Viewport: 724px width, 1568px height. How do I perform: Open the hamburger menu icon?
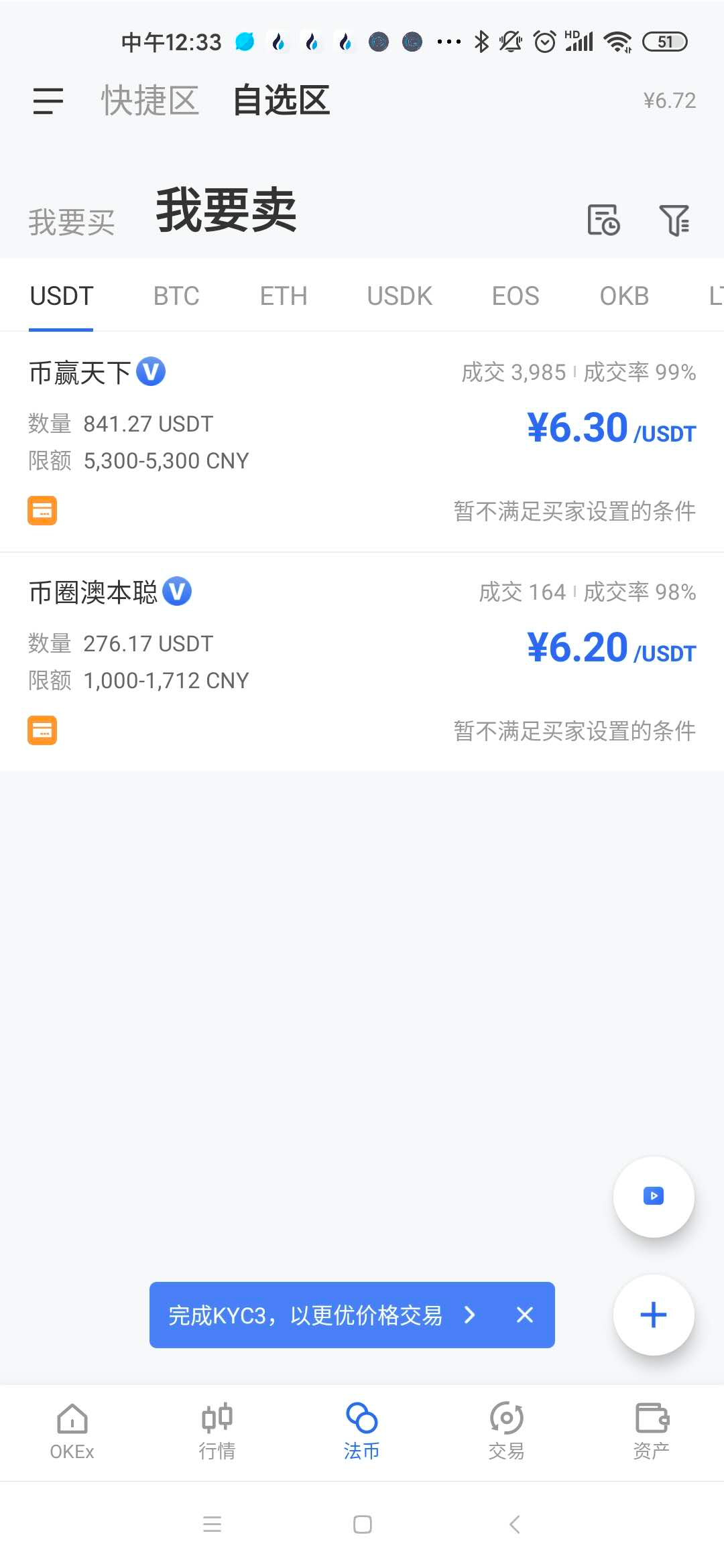point(47,101)
